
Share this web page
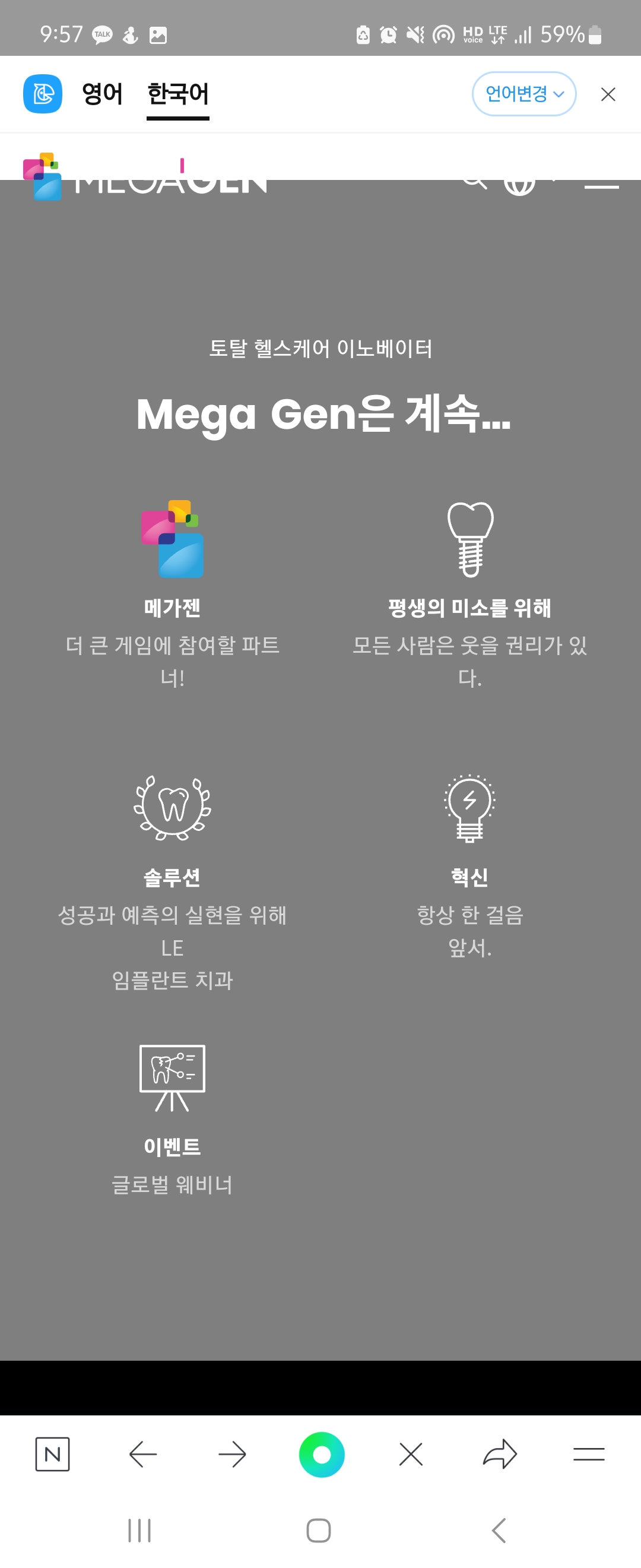click(499, 1455)
